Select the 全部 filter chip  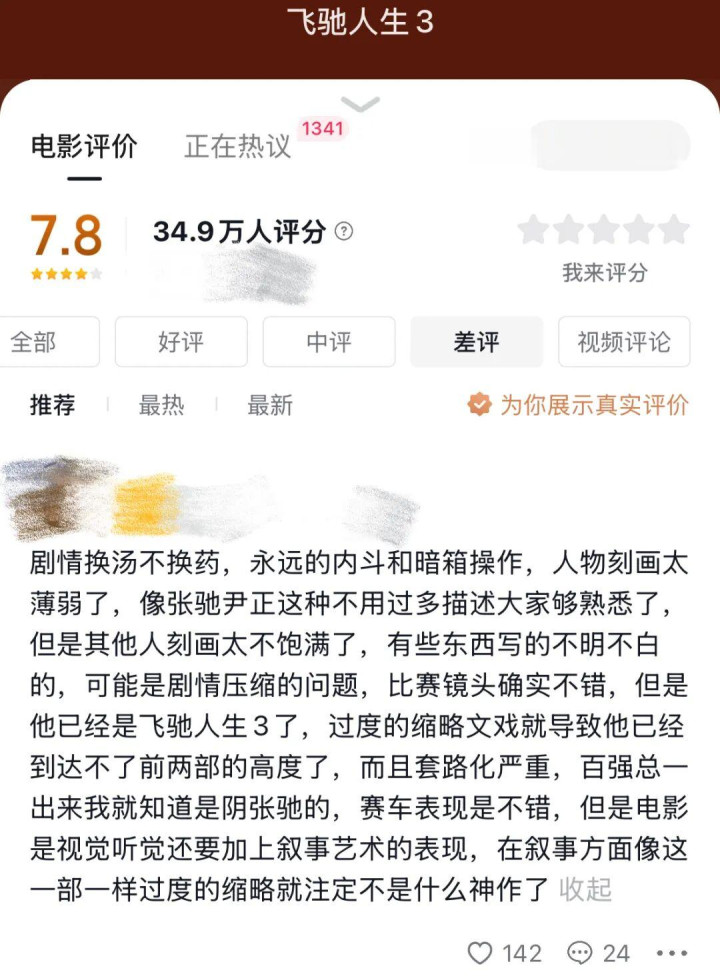pos(40,342)
